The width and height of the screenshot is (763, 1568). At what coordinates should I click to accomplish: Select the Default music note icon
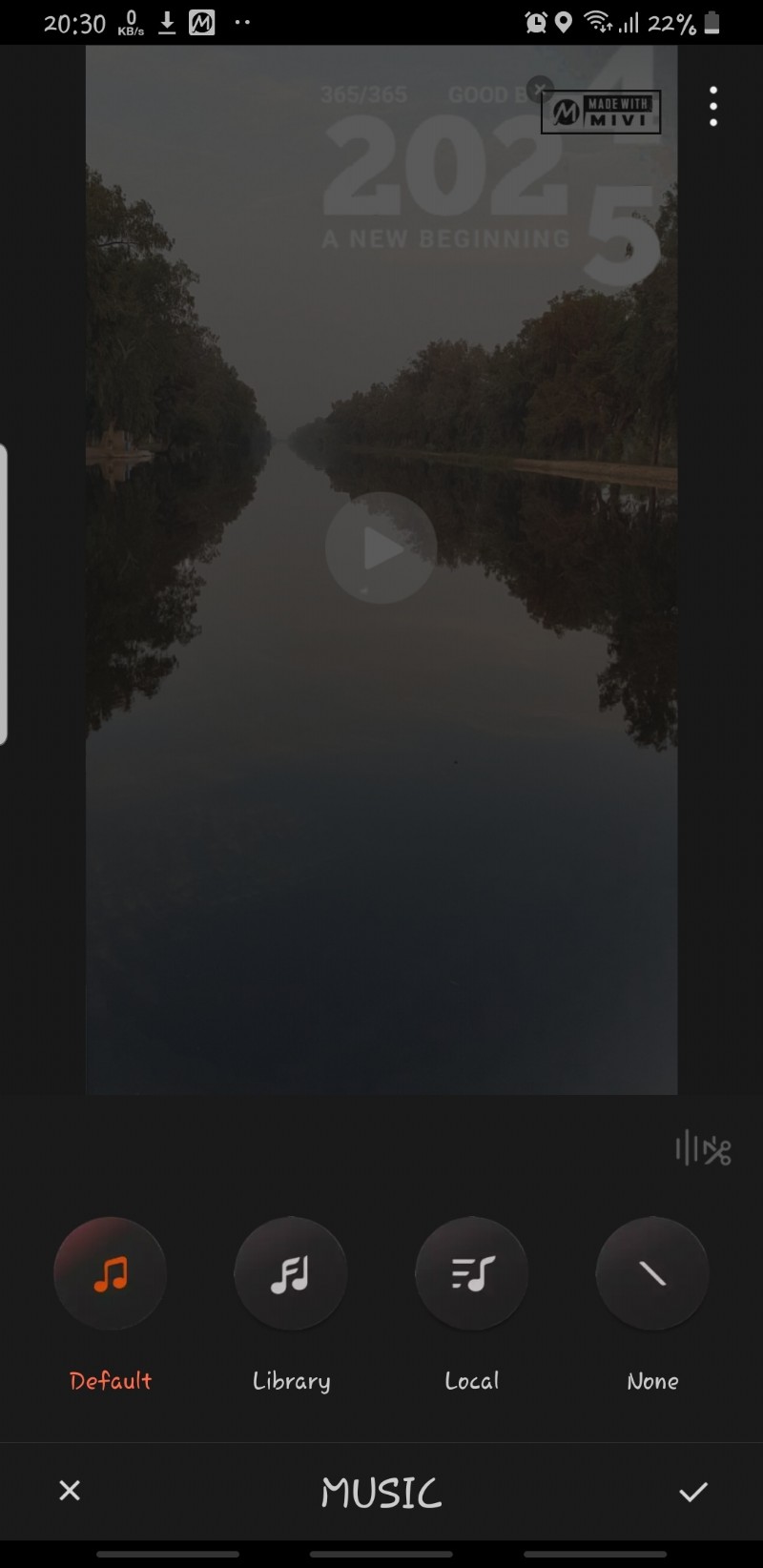[x=110, y=1274]
